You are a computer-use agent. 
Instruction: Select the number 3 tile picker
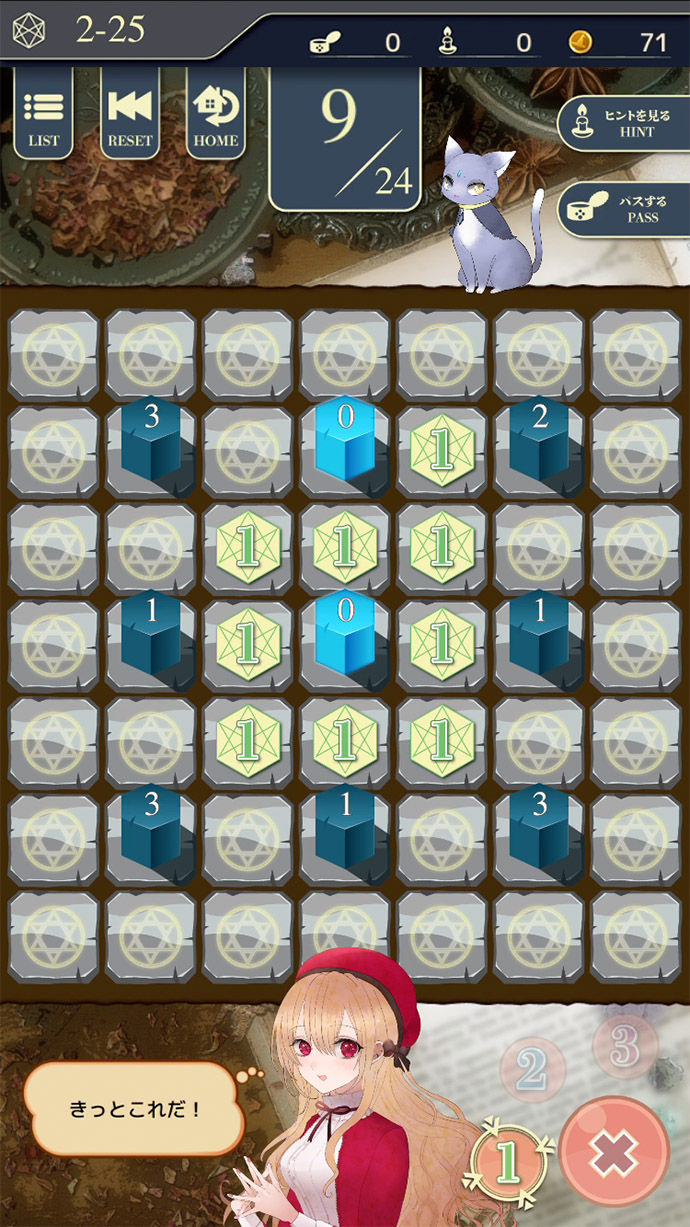pyautogui.click(x=624, y=1045)
